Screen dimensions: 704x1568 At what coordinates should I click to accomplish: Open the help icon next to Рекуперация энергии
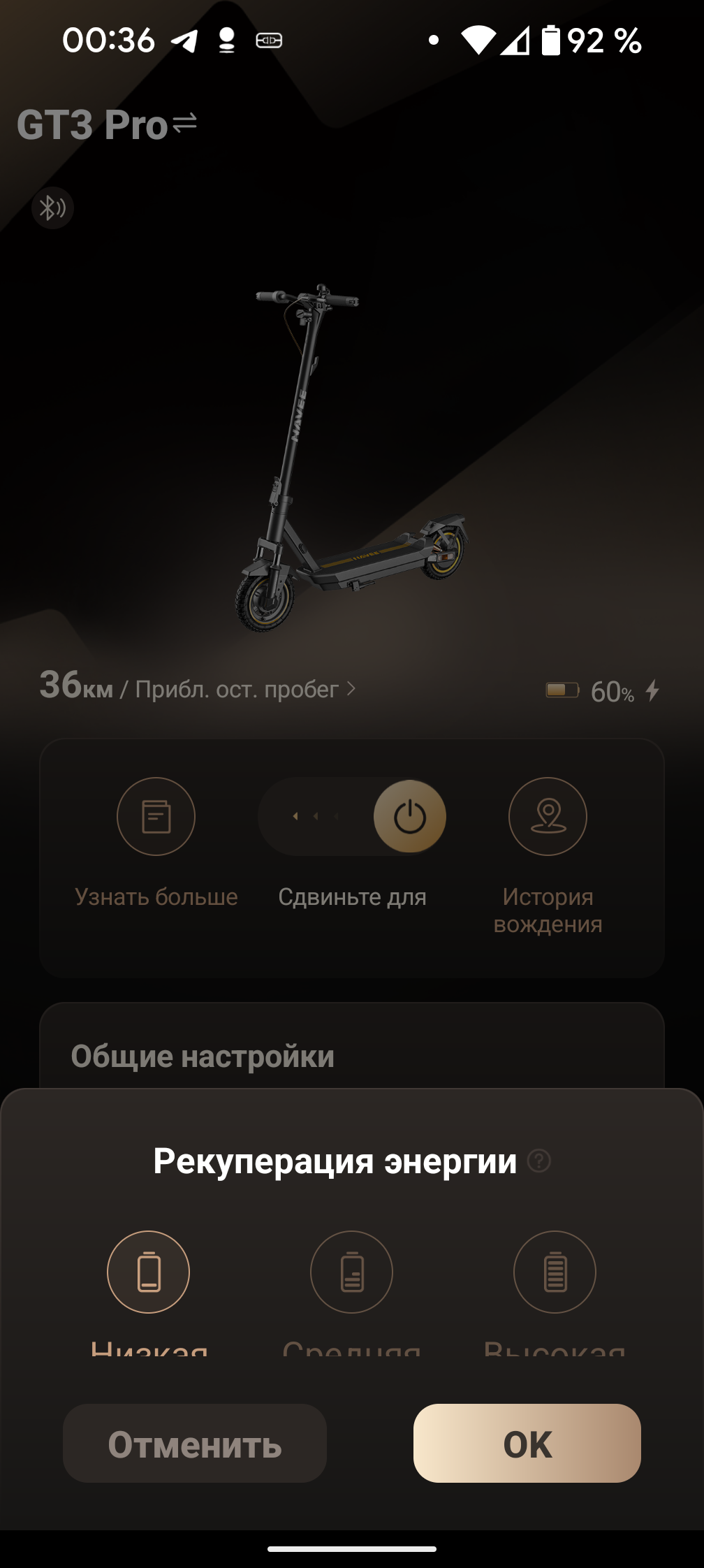(x=538, y=1161)
